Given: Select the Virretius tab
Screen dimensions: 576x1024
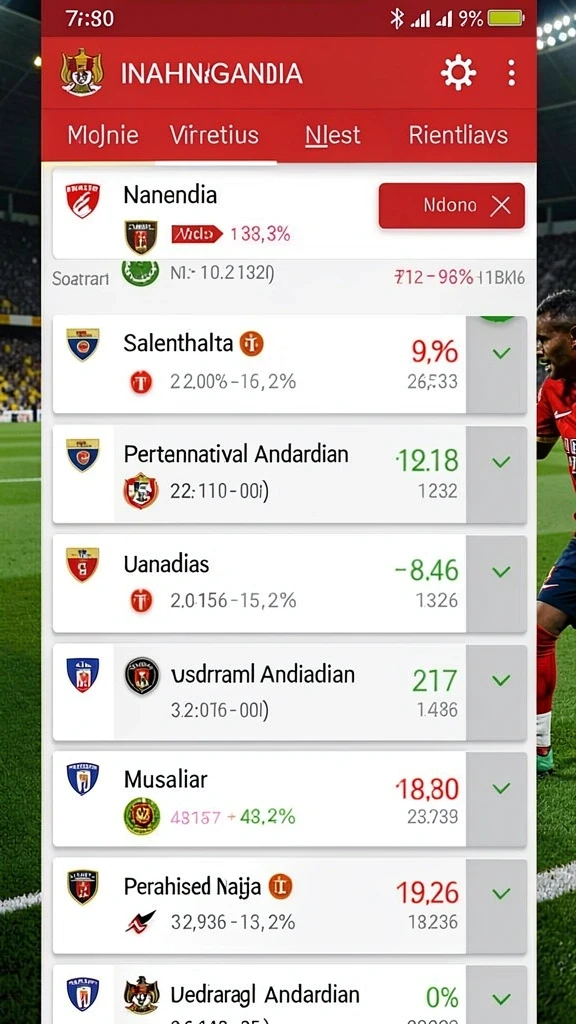Looking at the screenshot, I should coord(214,135).
